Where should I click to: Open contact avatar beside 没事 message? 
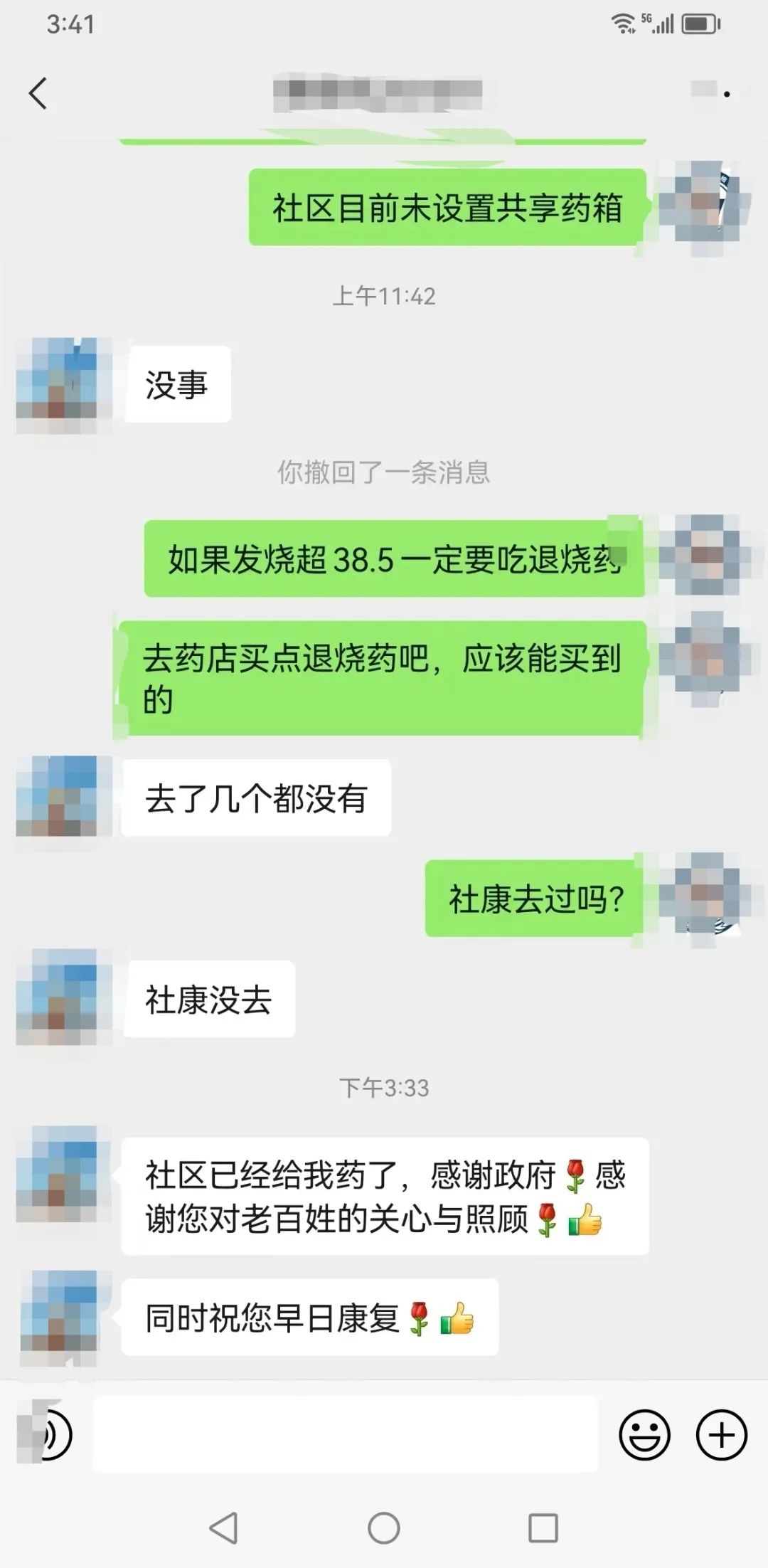[x=64, y=385]
